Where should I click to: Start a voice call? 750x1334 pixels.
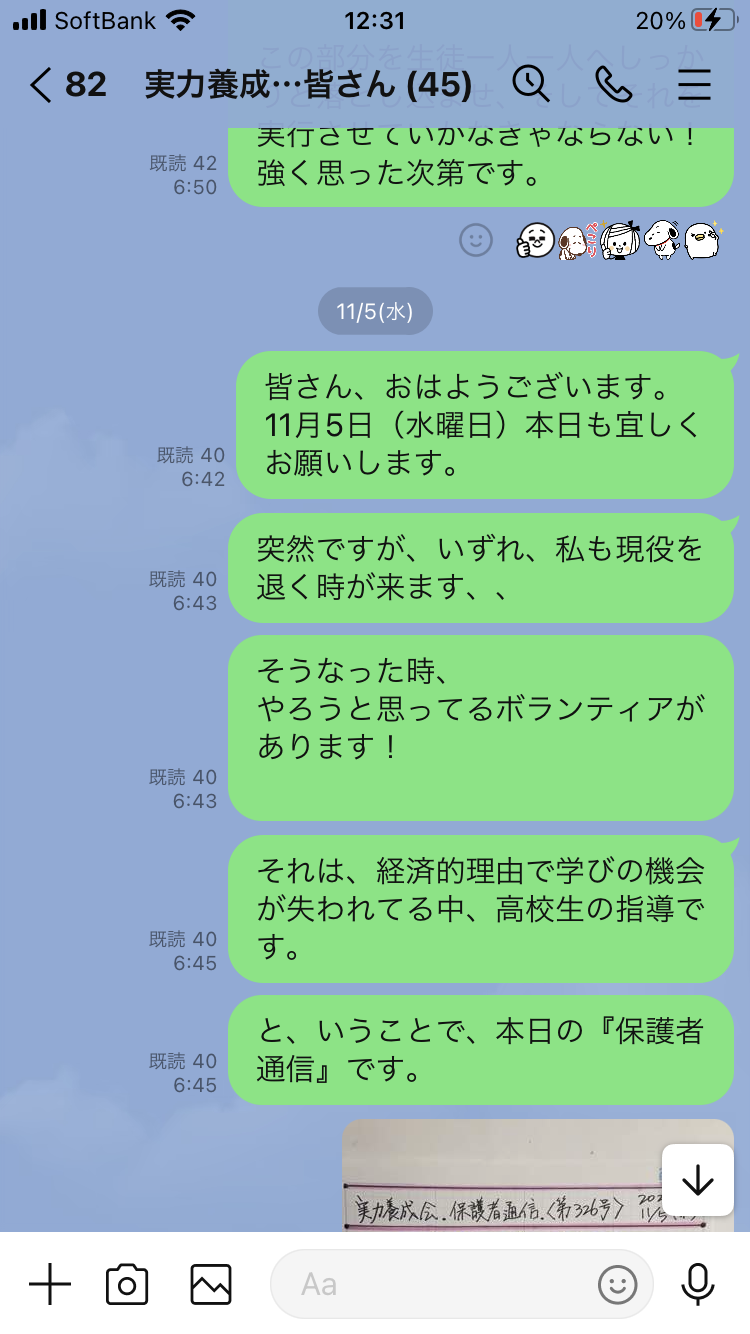[x=612, y=84]
